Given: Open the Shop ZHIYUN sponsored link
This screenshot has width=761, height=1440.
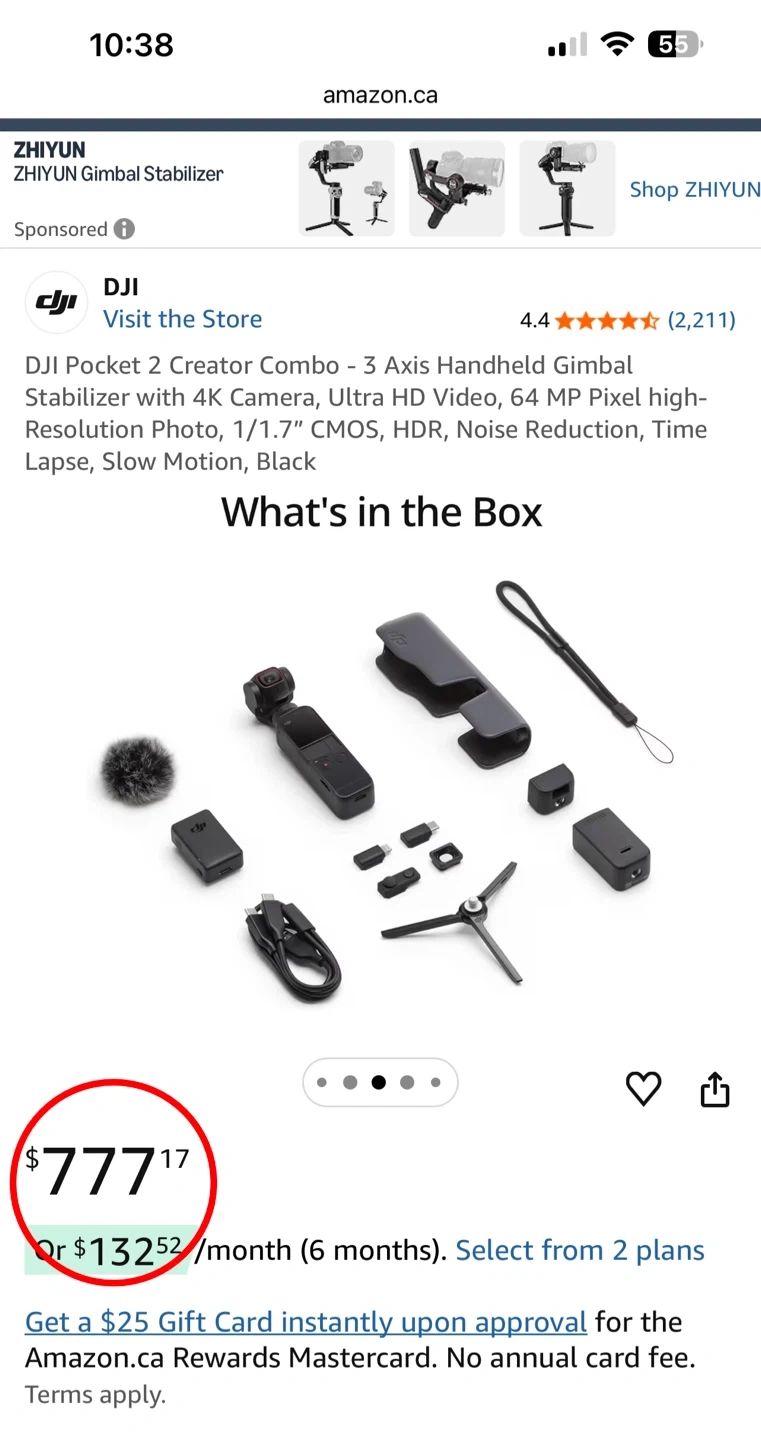Looking at the screenshot, I should tap(694, 189).
